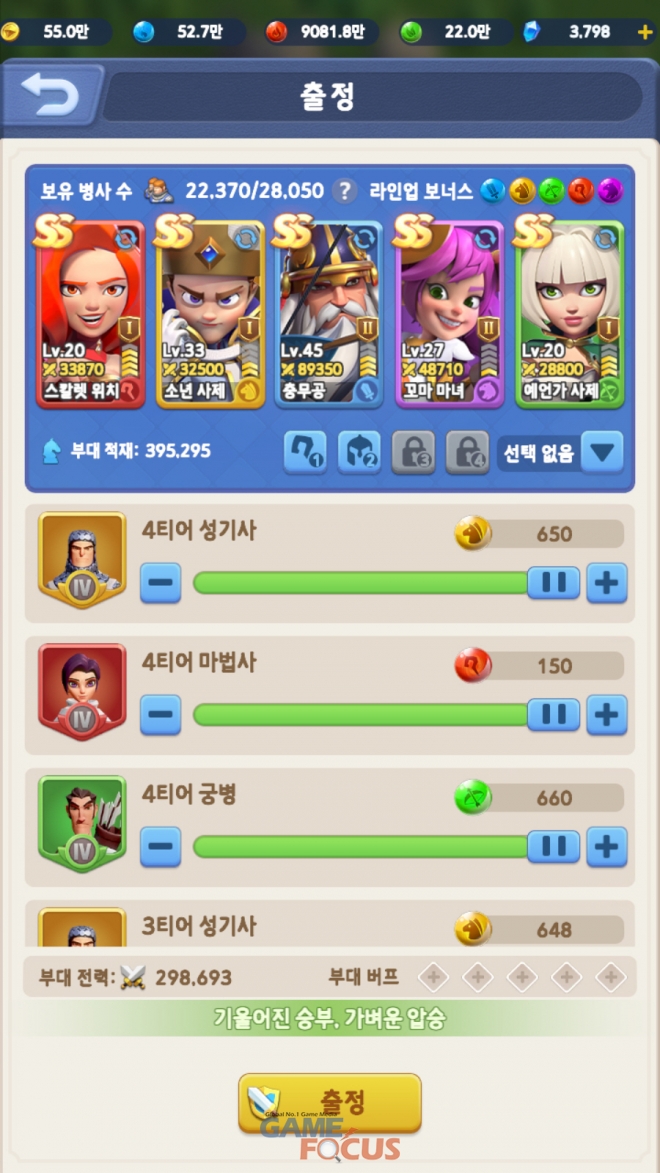Add a buff in first 부대 버프 slot
The image size is (660, 1173).
pos(432,976)
